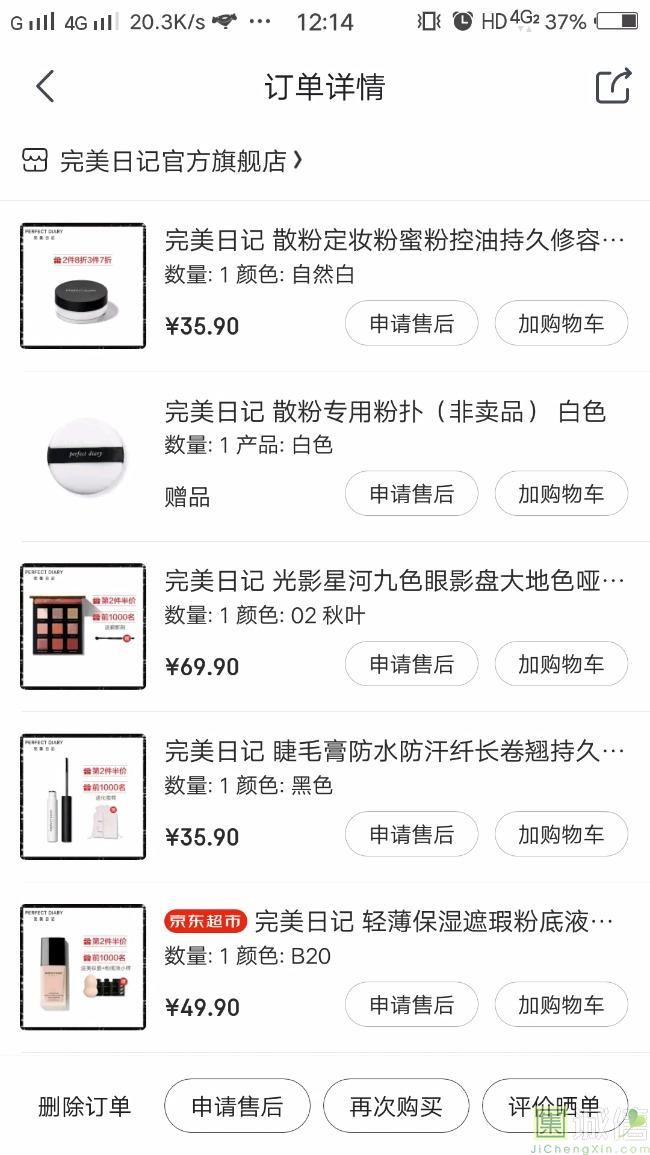Open the 散粉定妆粉 product image
The width and height of the screenshot is (650, 1155).
pos(83,286)
